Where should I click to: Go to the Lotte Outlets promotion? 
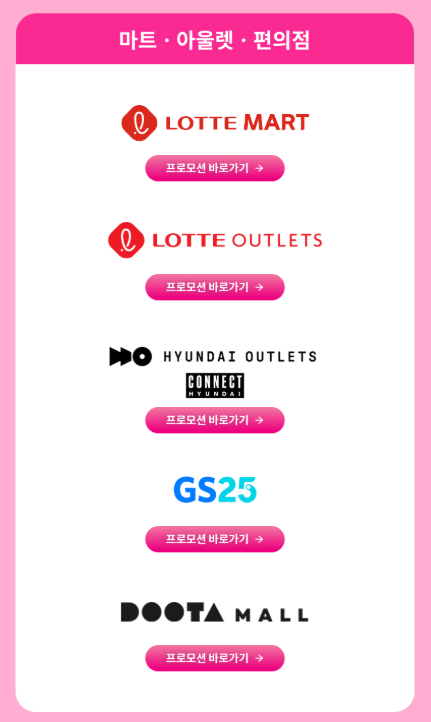click(x=215, y=287)
